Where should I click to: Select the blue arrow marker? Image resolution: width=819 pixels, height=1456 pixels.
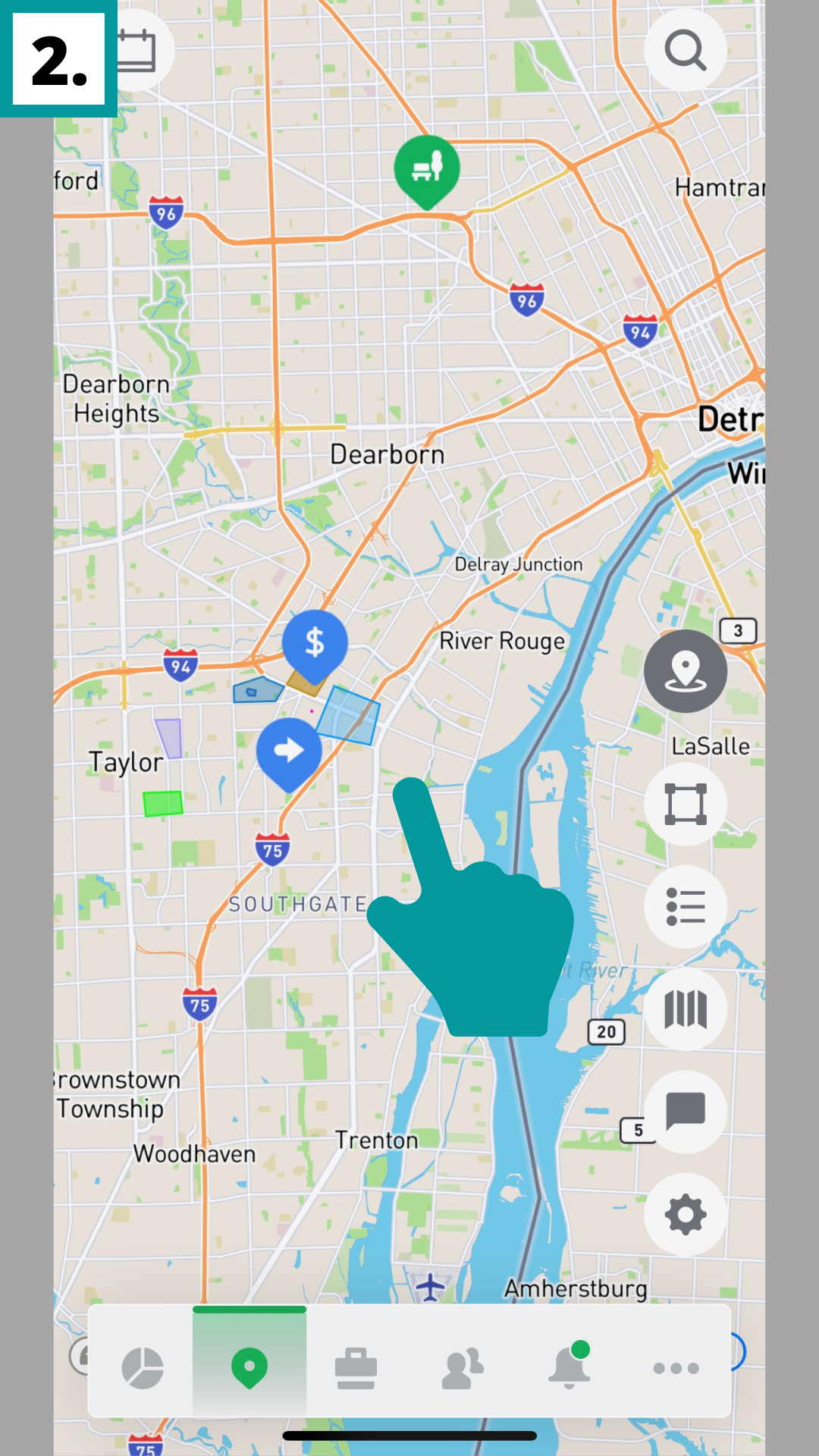pos(289,751)
